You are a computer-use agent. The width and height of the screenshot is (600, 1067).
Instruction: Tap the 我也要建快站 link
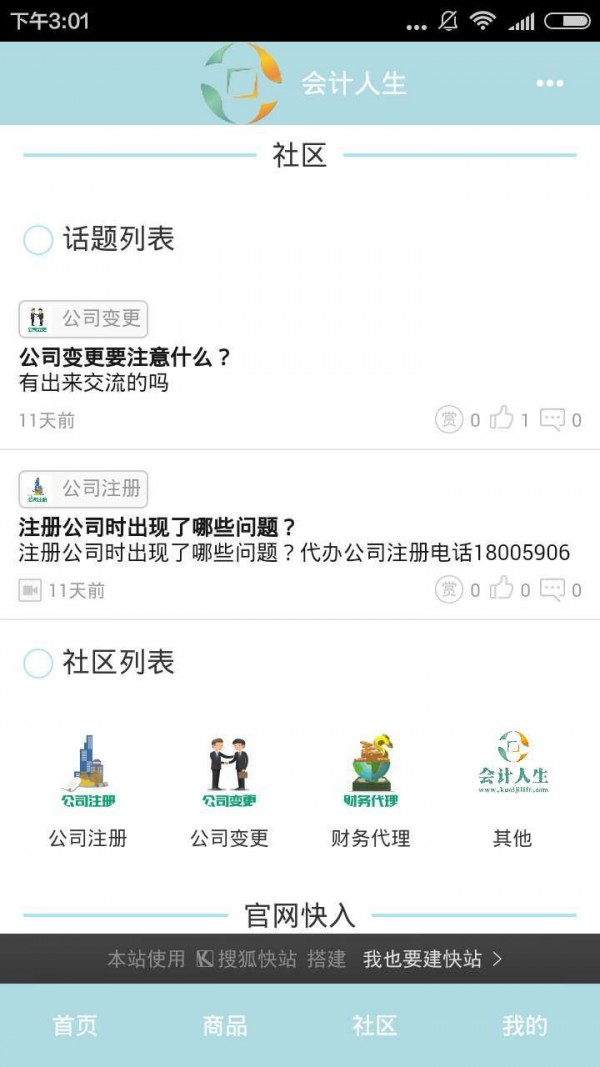432,959
